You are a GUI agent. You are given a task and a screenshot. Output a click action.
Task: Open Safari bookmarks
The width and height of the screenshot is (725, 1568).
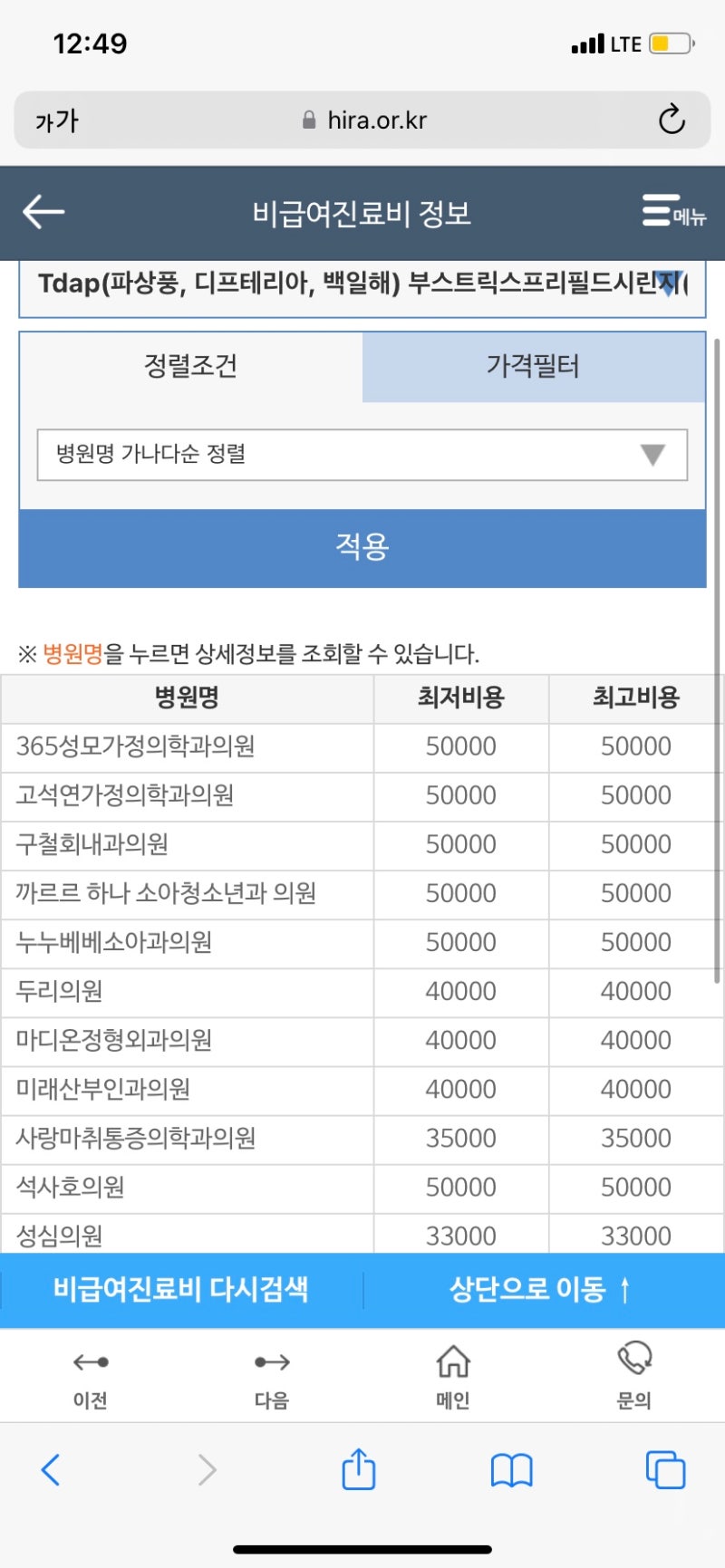(512, 1470)
